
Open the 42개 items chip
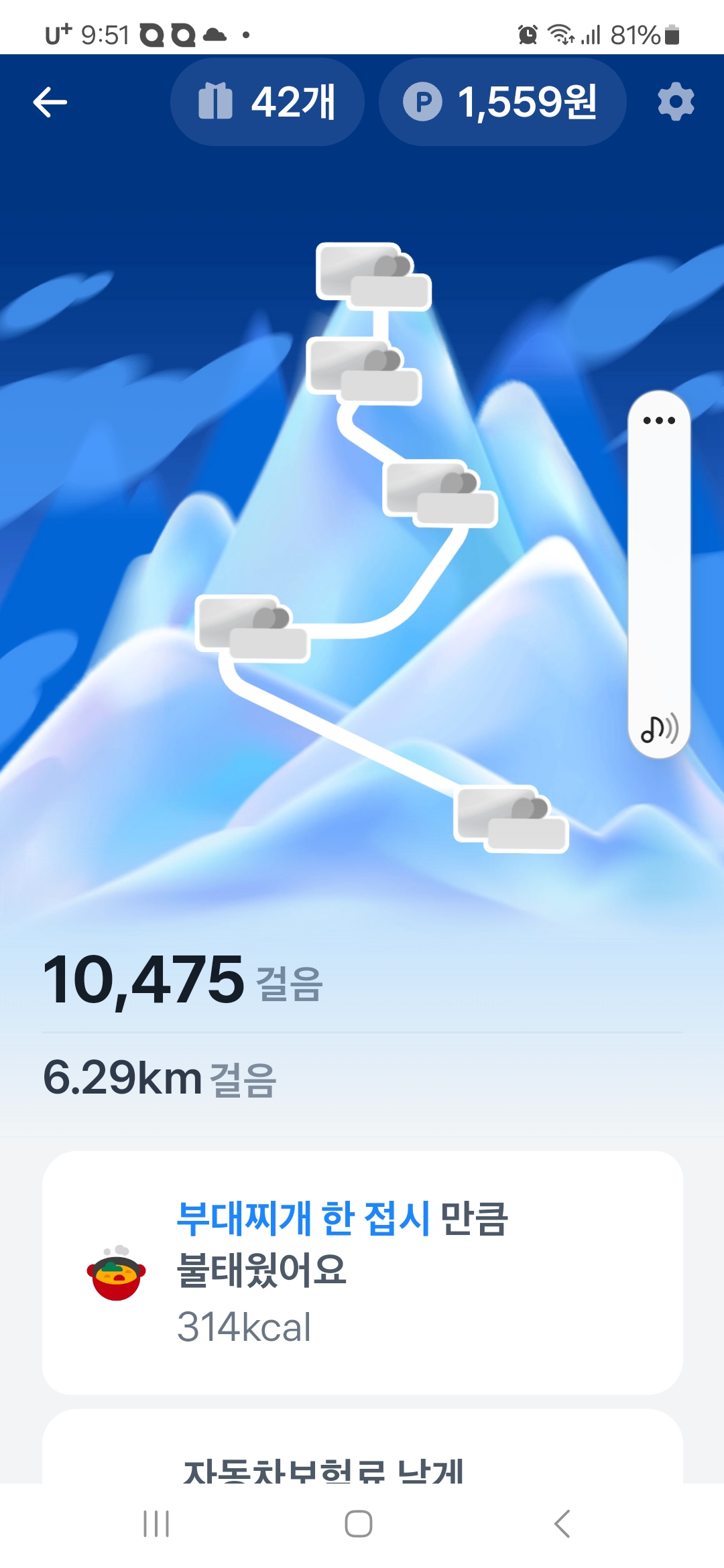tap(267, 102)
